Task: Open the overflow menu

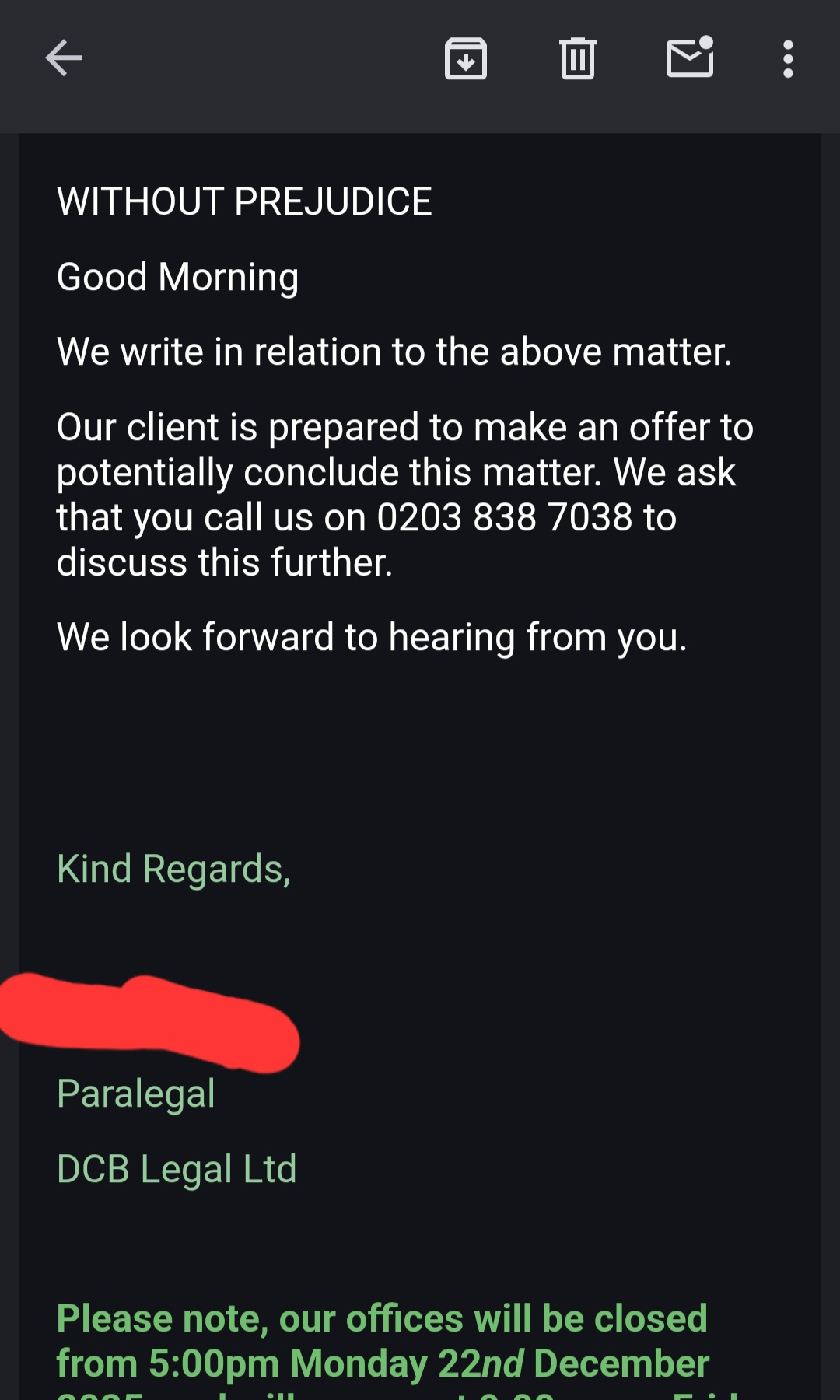Action: click(x=788, y=58)
